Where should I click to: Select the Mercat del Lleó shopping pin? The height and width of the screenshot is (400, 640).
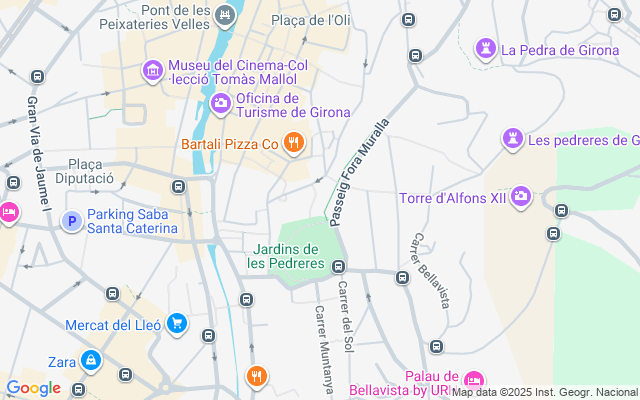(x=177, y=323)
